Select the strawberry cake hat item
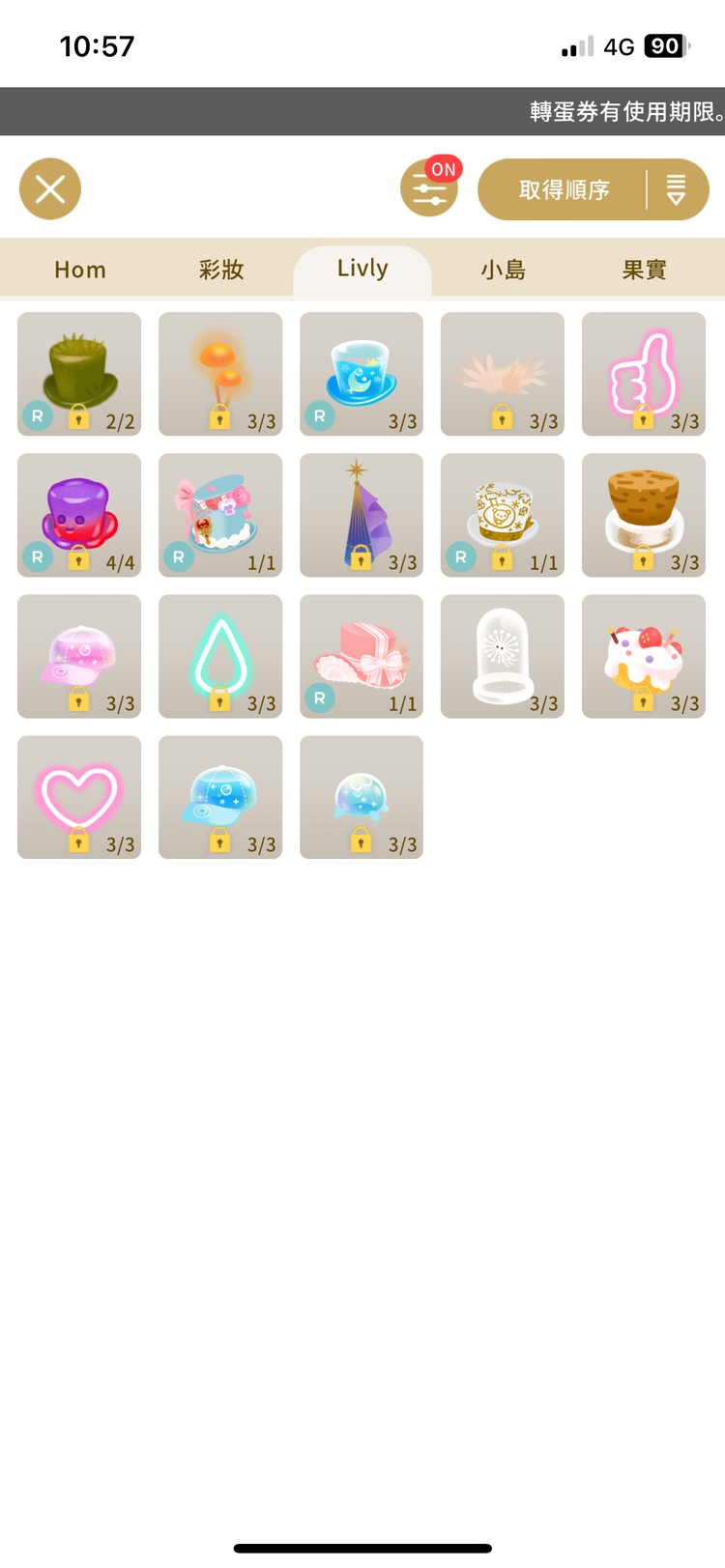This screenshot has height=1568, width=725. click(x=644, y=655)
